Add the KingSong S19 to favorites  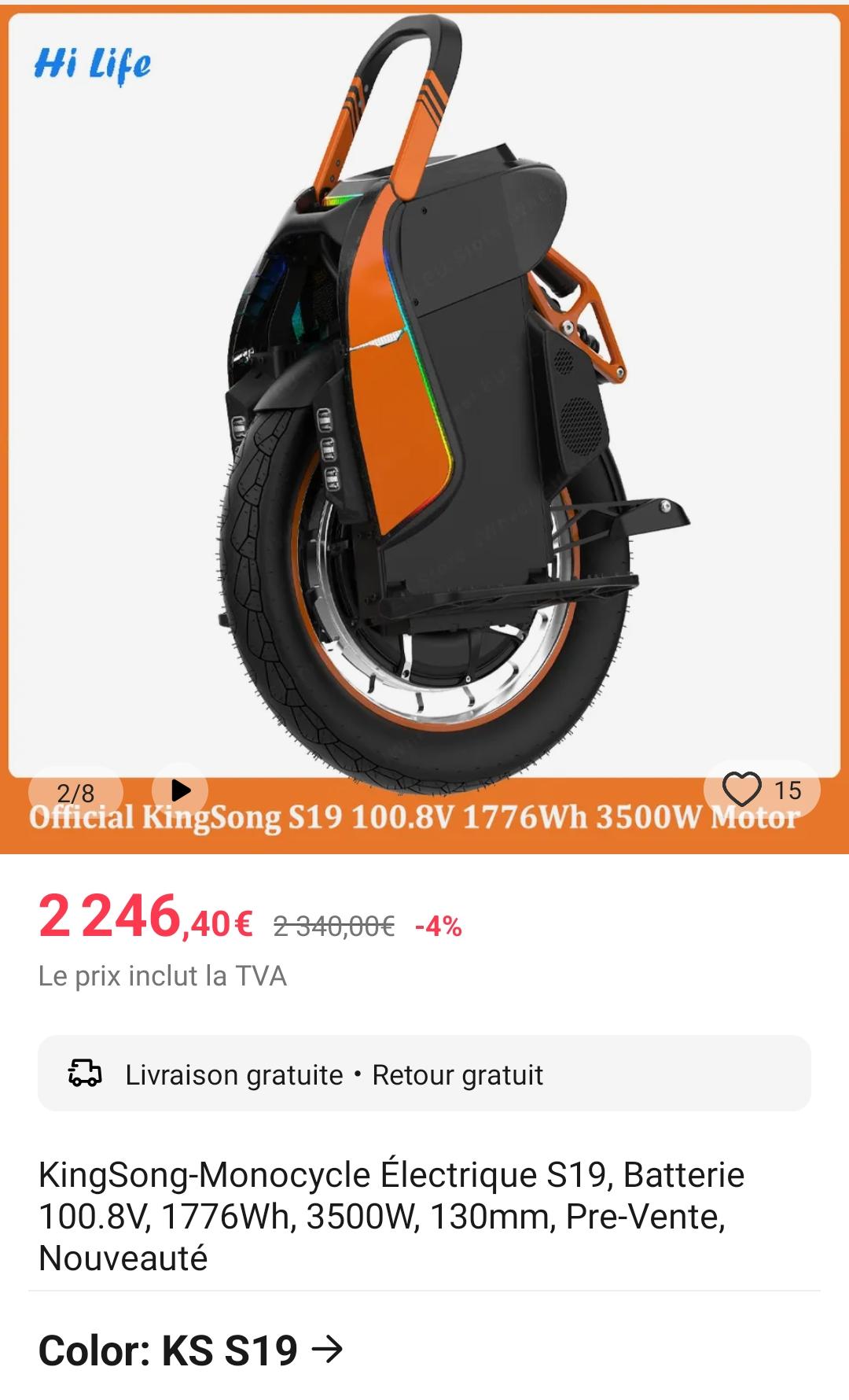click(741, 790)
